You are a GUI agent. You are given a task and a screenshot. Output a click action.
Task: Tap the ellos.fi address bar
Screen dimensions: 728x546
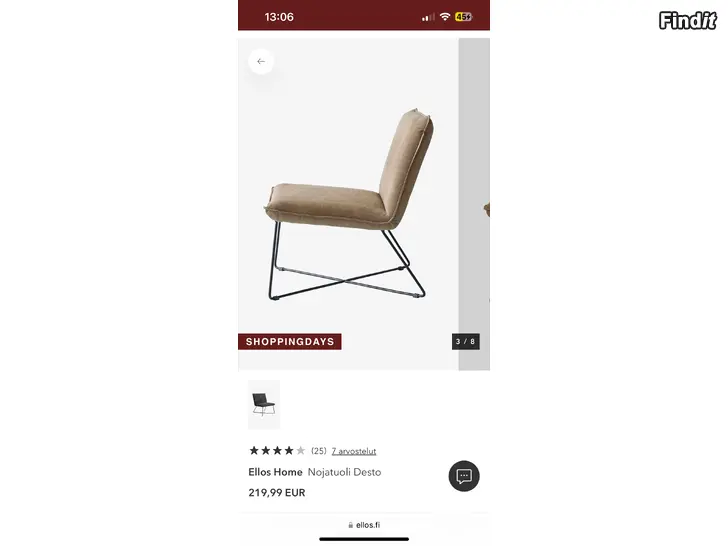[364, 524]
